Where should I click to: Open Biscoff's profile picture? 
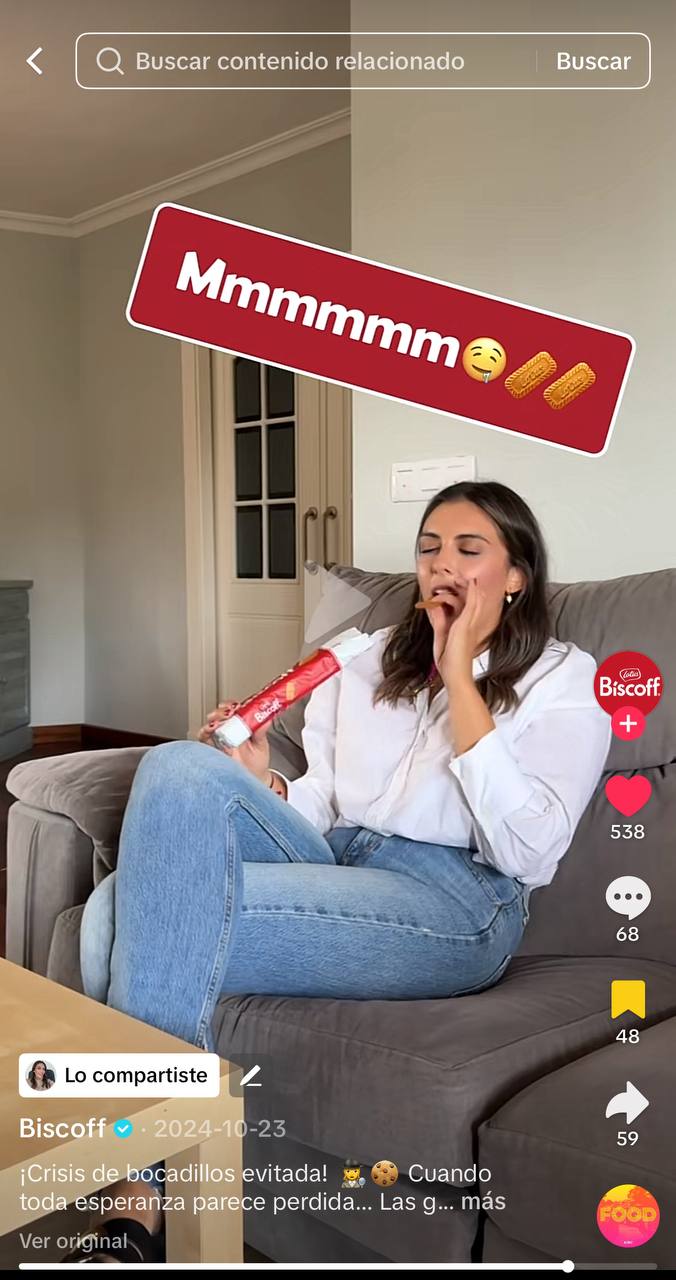click(628, 685)
